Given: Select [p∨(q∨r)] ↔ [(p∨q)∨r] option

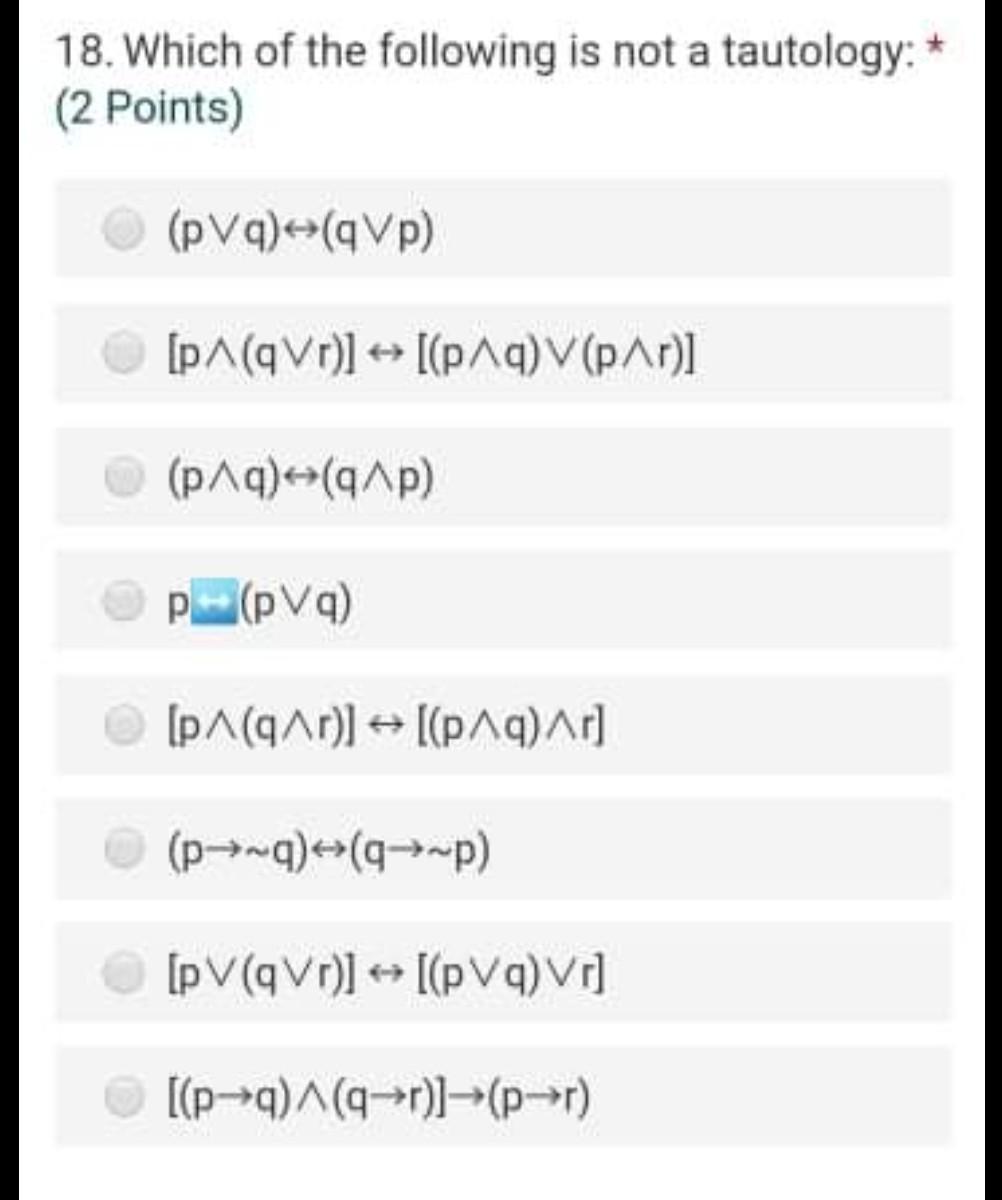Looking at the screenshot, I should pyautogui.click(x=121, y=972).
